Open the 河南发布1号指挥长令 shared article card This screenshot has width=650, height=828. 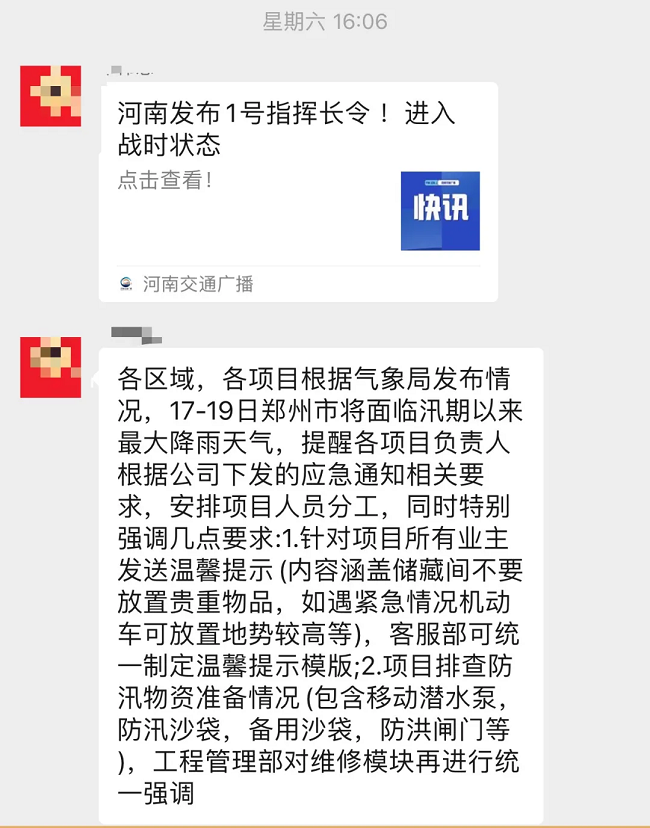click(x=298, y=190)
